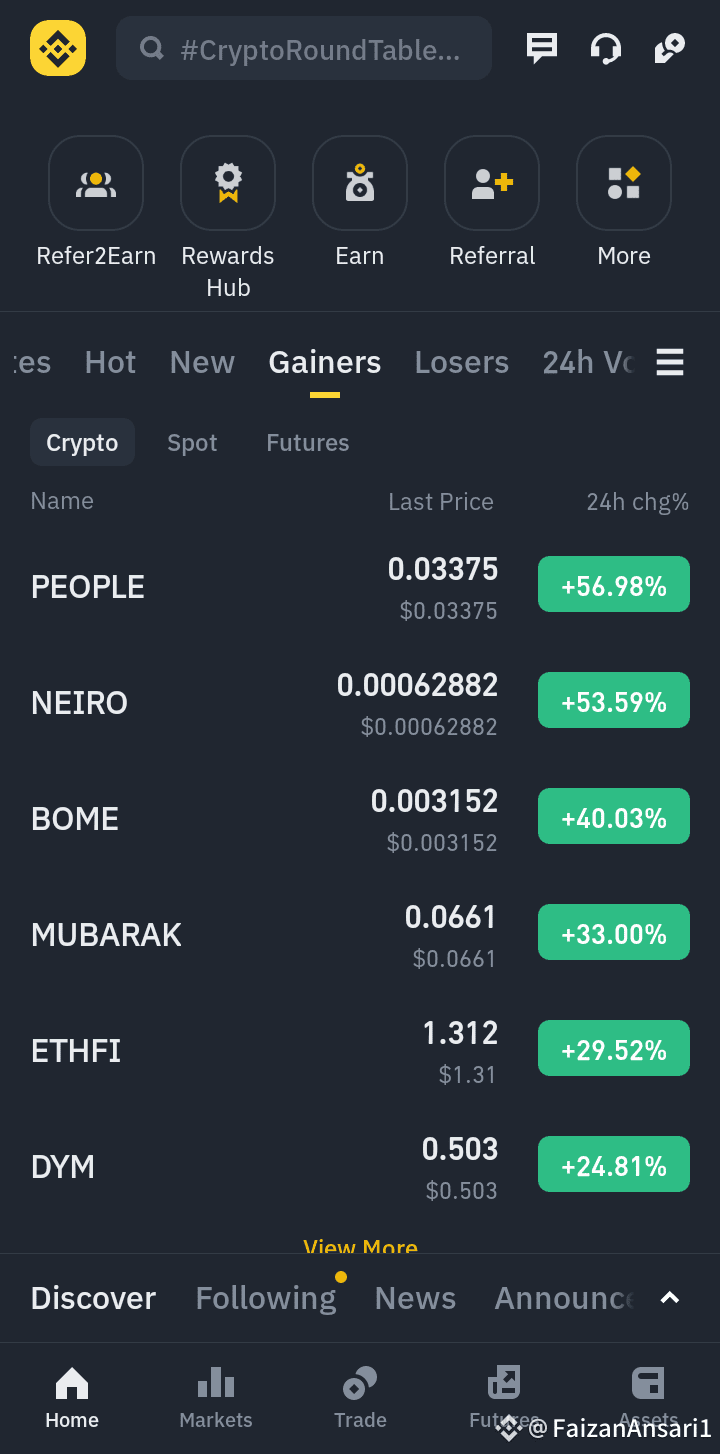Open the Refer2Earn shortcut icon
The image size is (720, 1454).
(96, 183)
